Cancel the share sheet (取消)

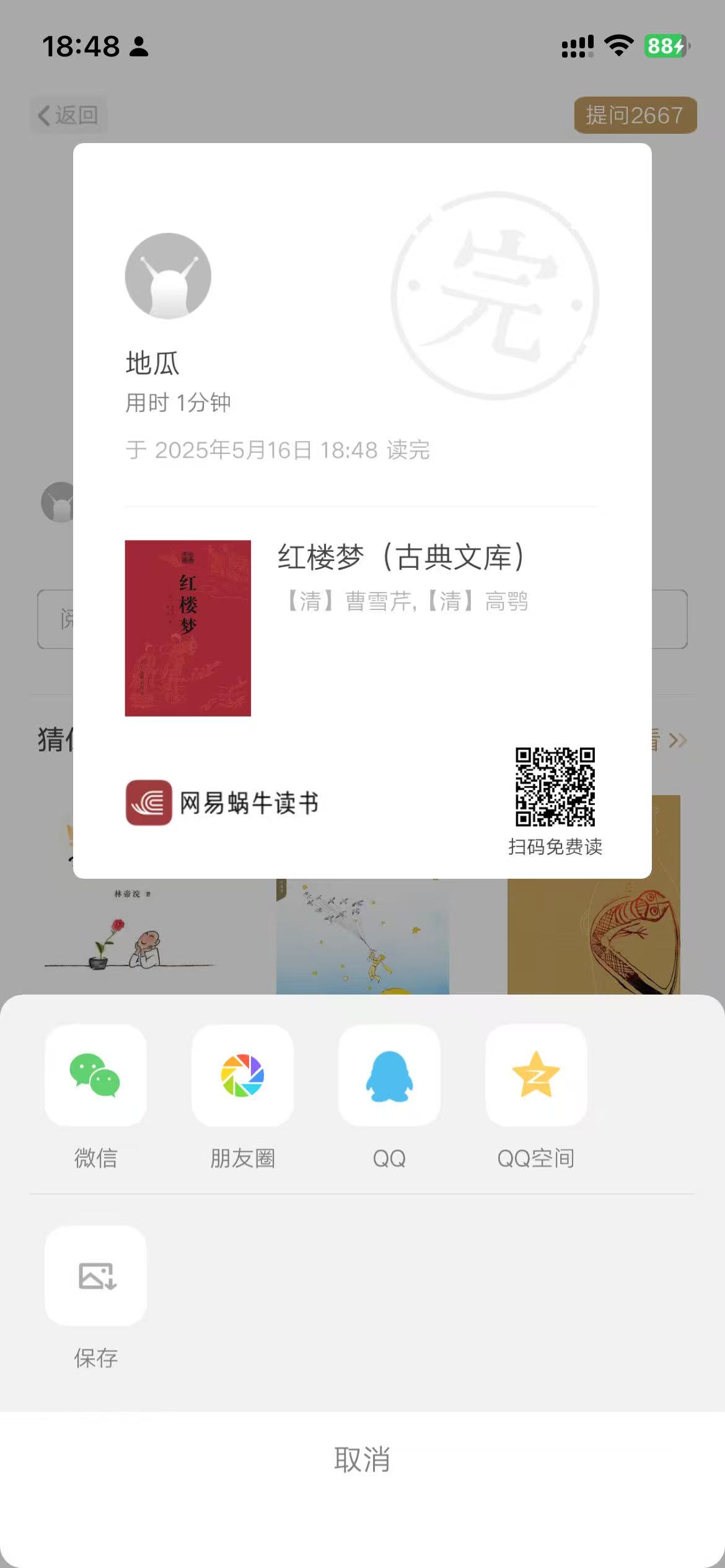coord(362,1460)
